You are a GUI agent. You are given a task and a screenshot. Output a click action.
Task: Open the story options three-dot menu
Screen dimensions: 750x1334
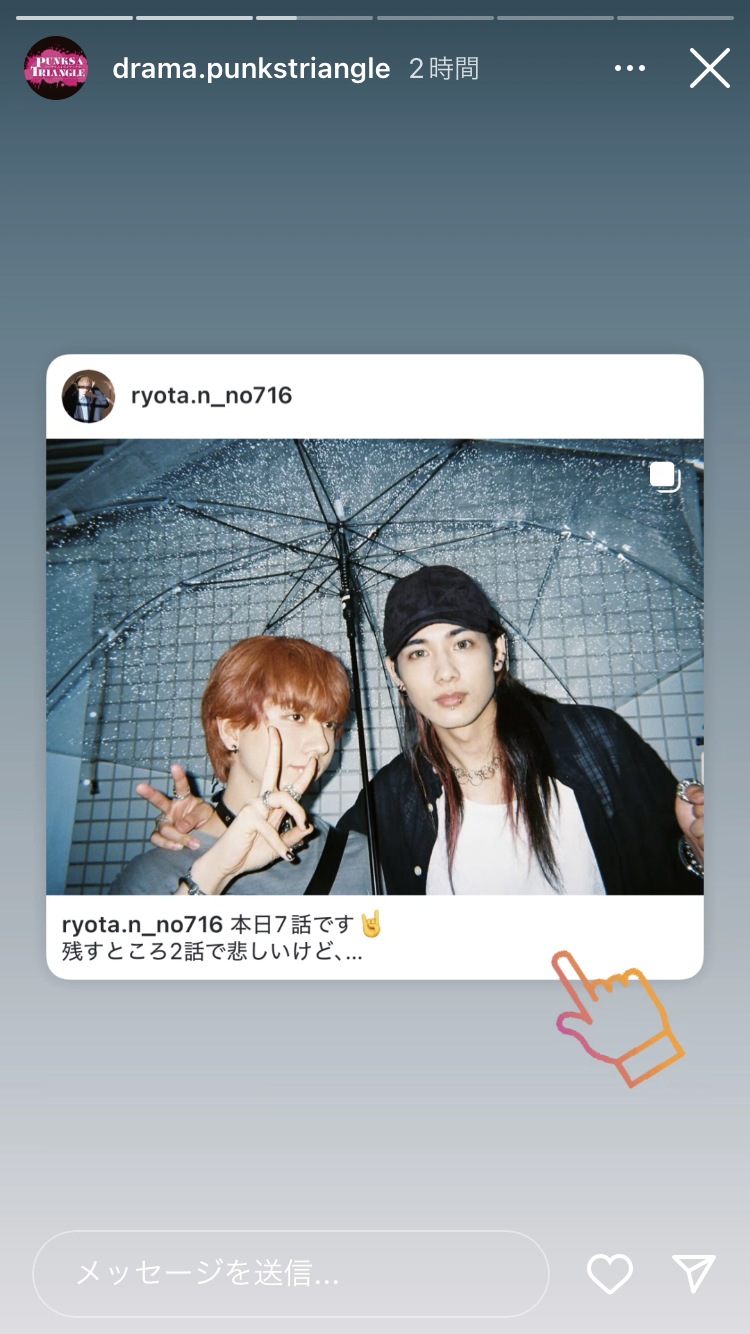630,68
